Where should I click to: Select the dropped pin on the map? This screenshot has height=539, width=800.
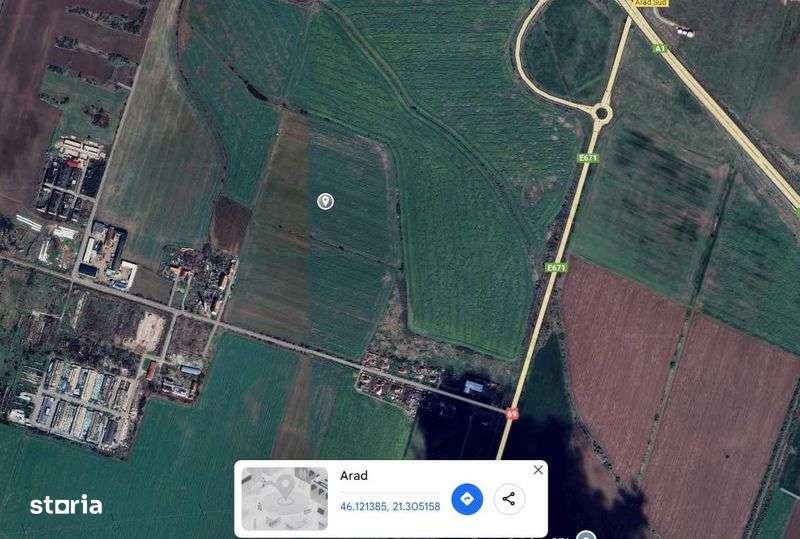click(325, 202)
